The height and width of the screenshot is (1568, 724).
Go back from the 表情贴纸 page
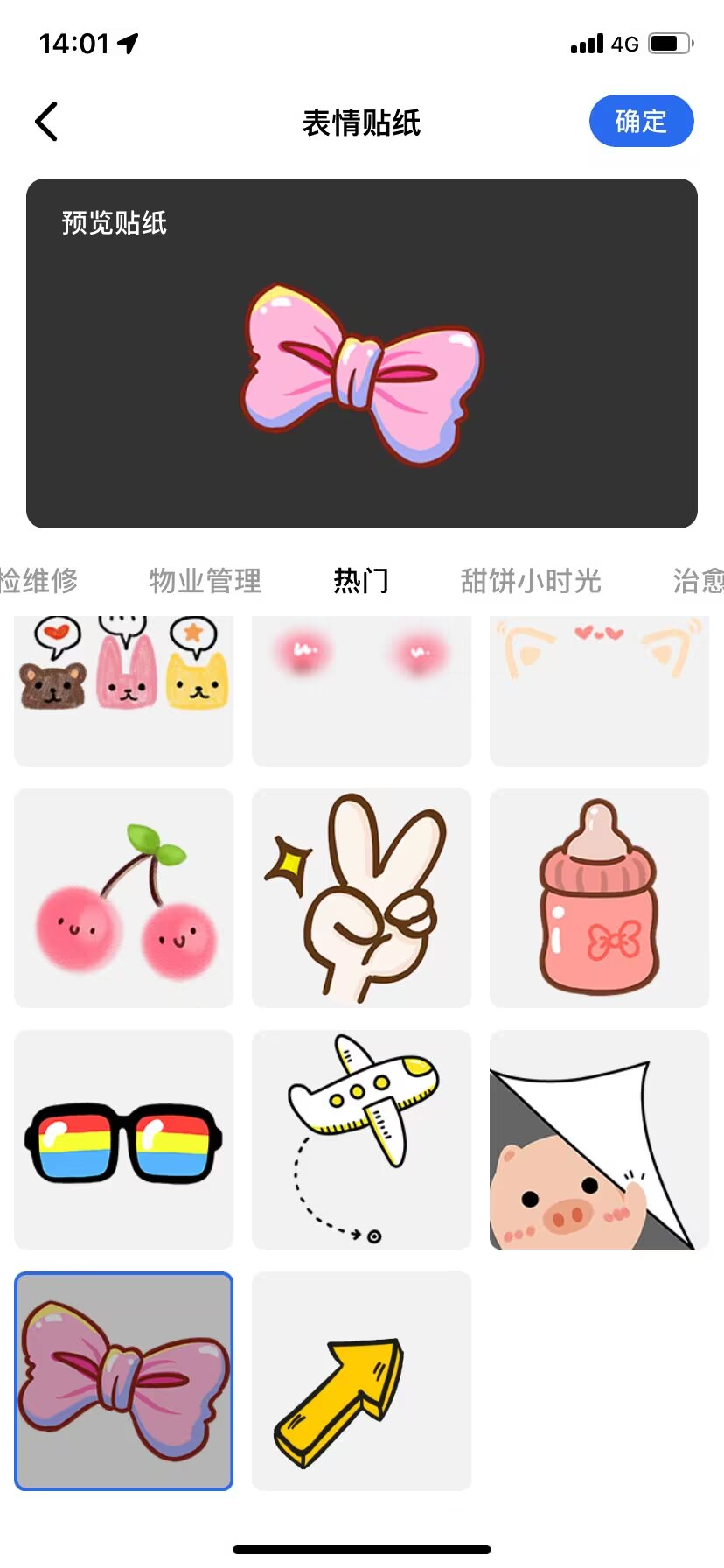coord(47,122)
